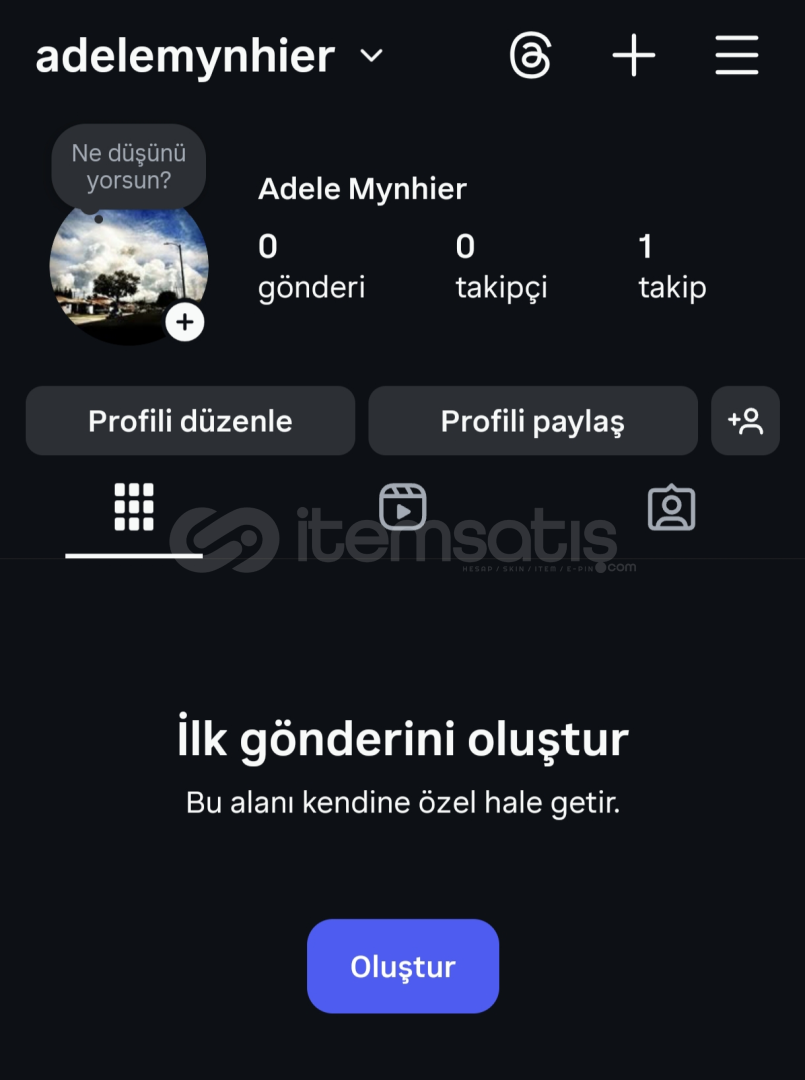
Task: Tap the Profili düzenle button
Action: pos(190,421)
